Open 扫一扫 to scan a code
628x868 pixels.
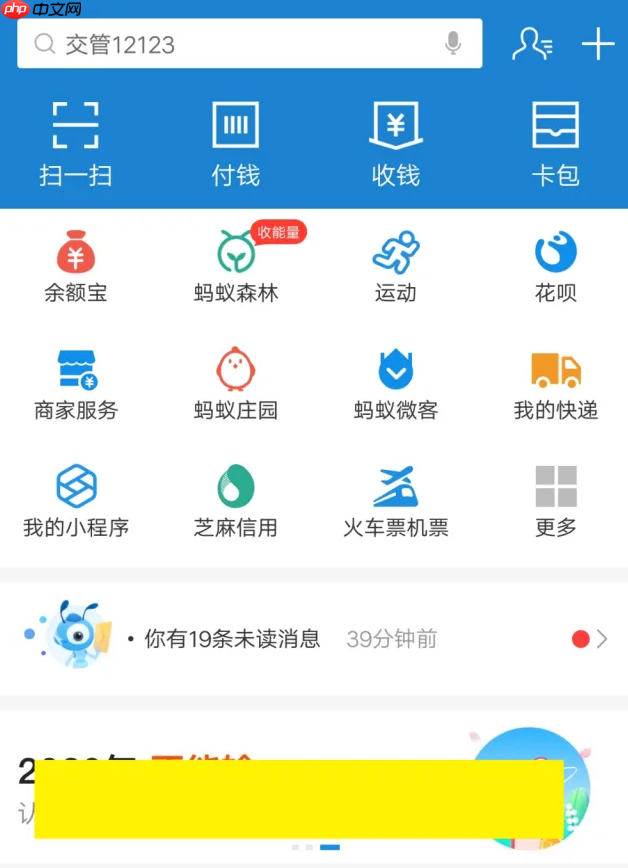pyautogui.click(x=76, y=144)
